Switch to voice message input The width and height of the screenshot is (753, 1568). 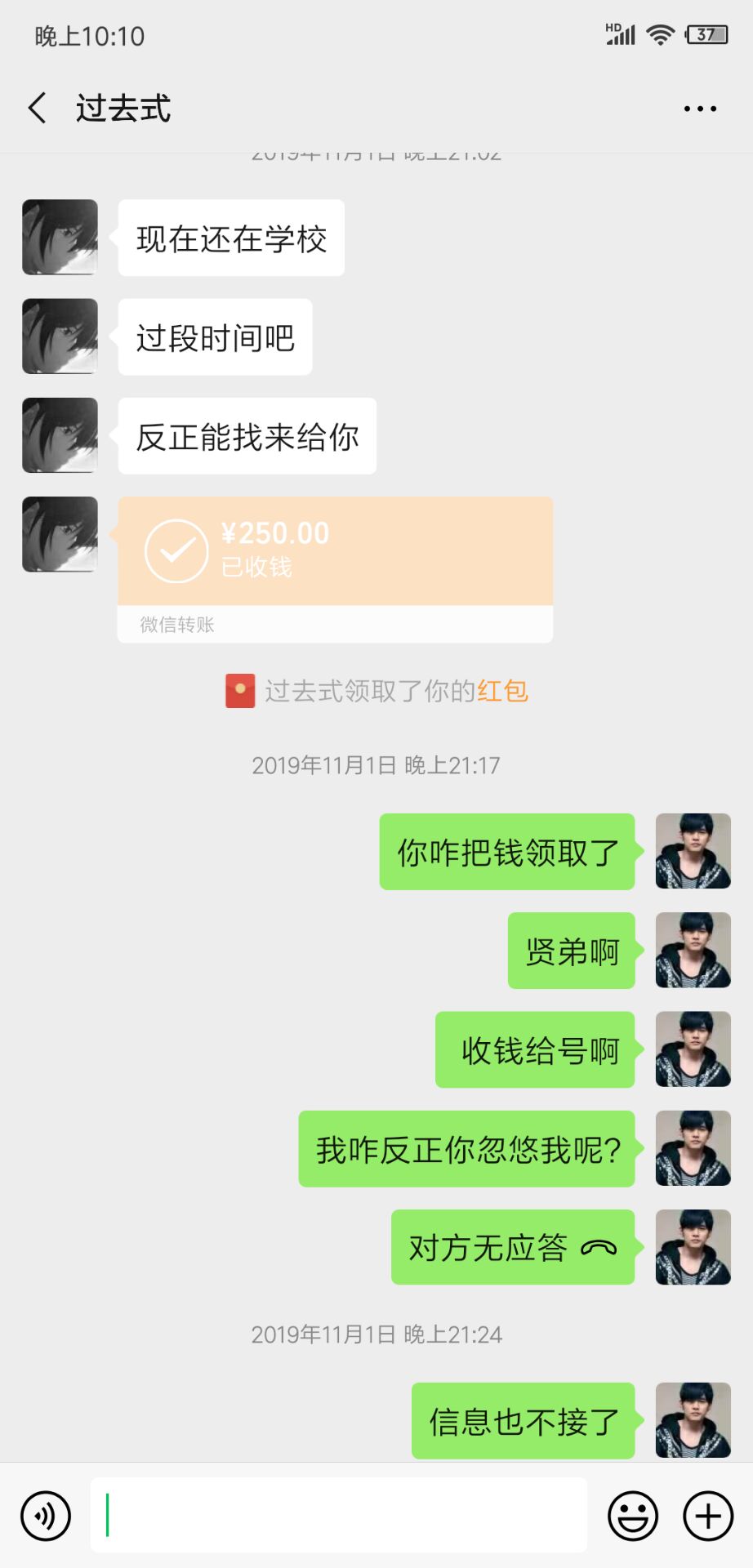[46, 1516]
